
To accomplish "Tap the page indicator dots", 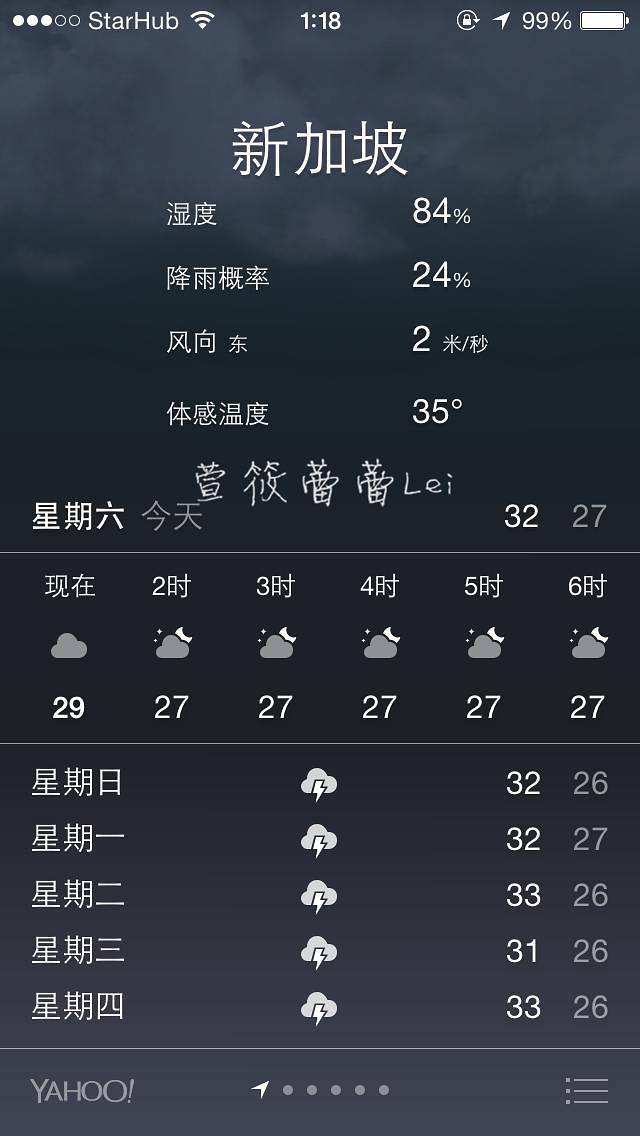I will (x=322, y=1090).
